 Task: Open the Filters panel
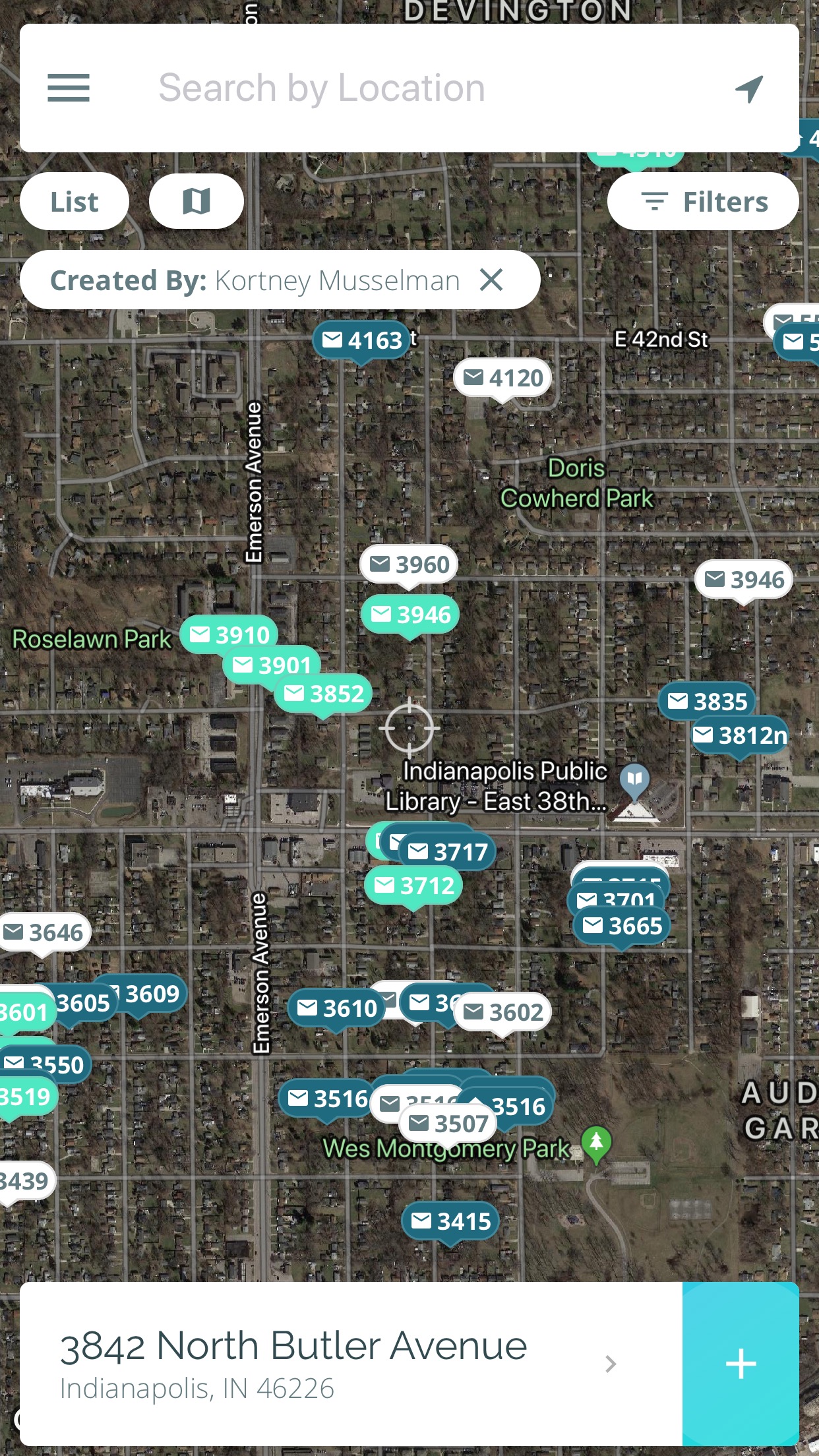pyautogui.click(x=703, y=202)
